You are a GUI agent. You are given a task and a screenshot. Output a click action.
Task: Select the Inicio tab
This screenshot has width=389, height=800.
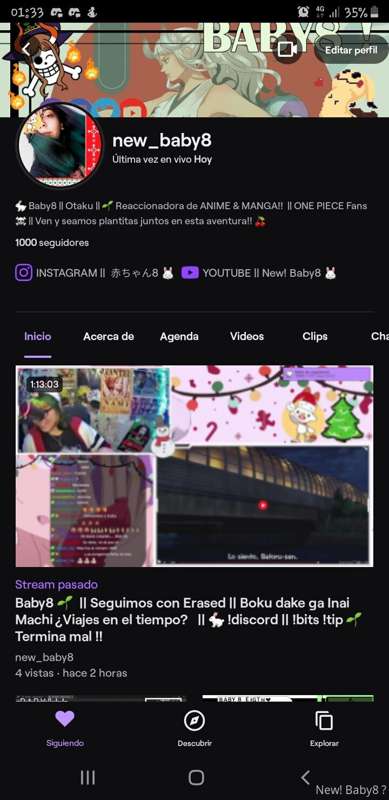click(x=38, y=336)
